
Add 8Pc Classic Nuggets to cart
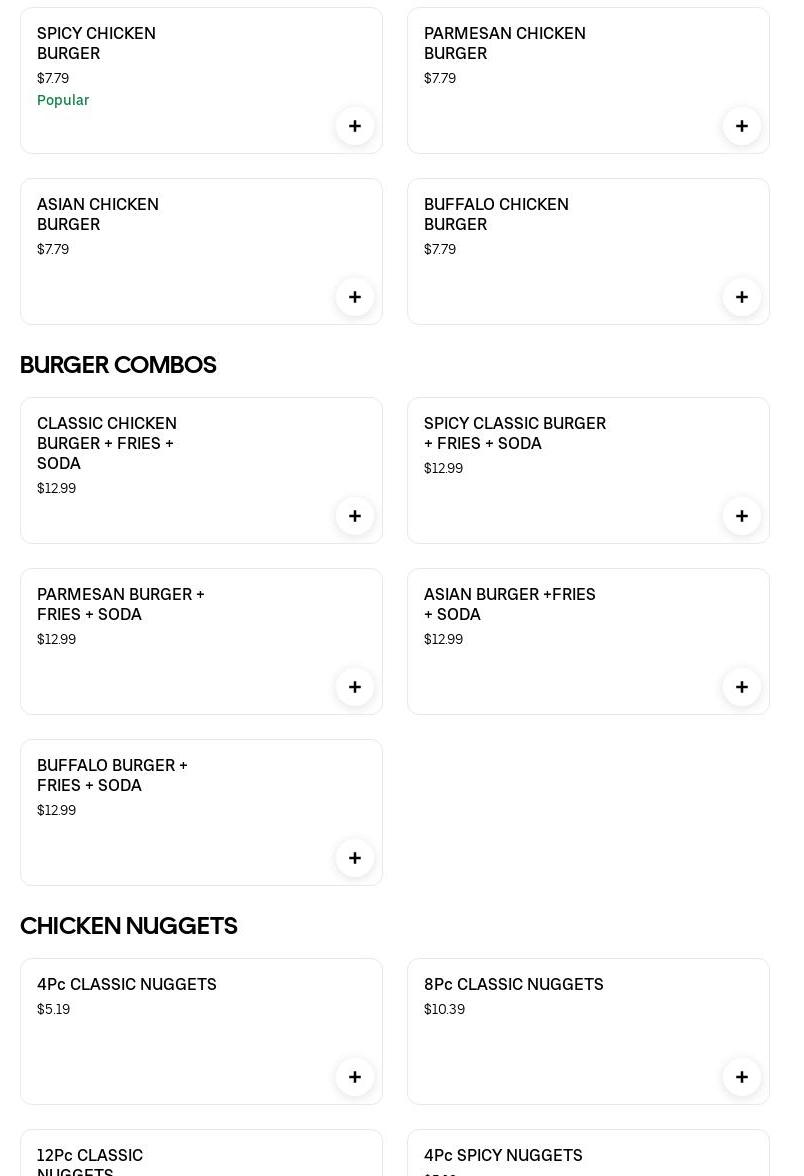742,1077
